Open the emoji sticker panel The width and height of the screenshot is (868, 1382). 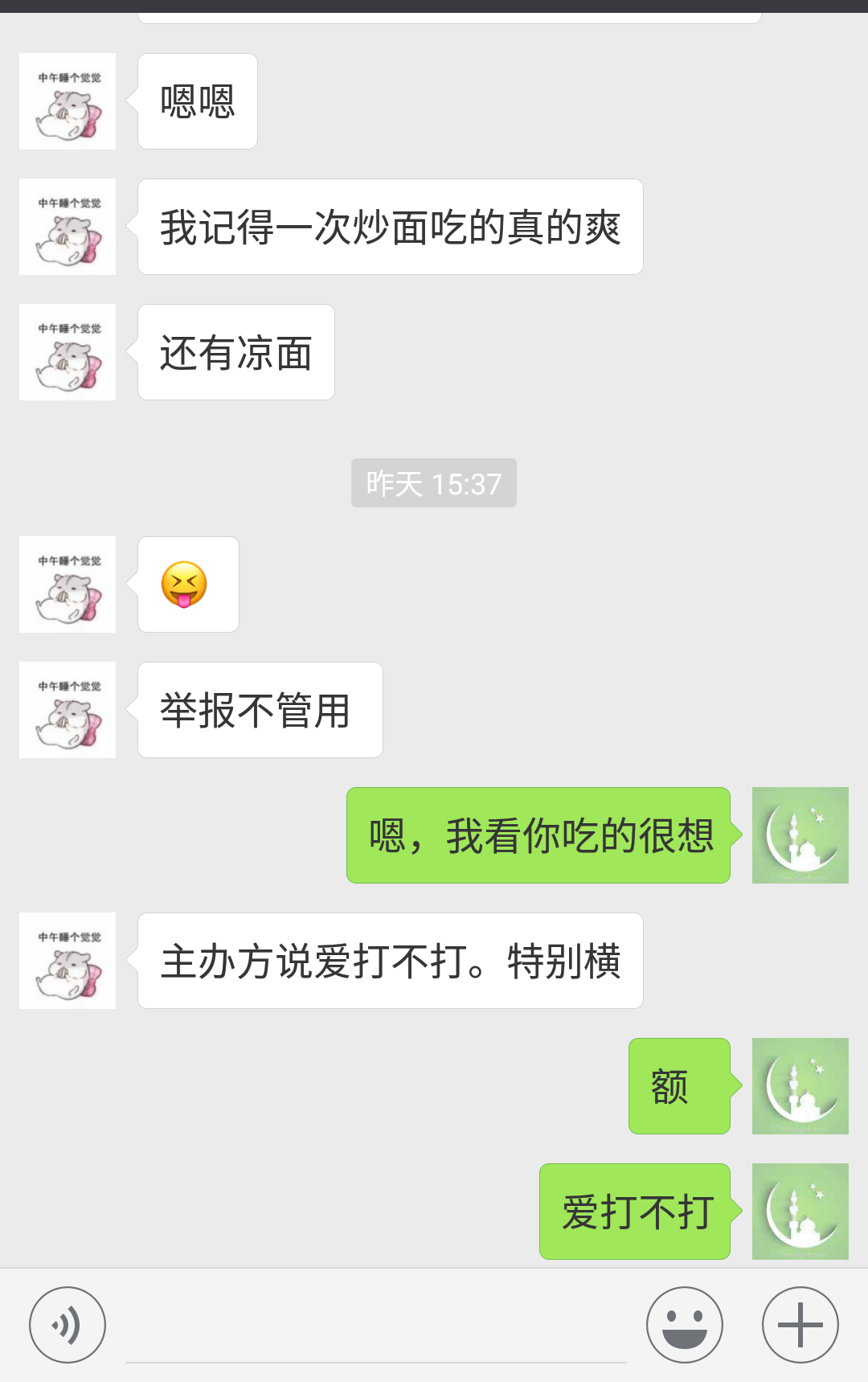[684, 1325]
